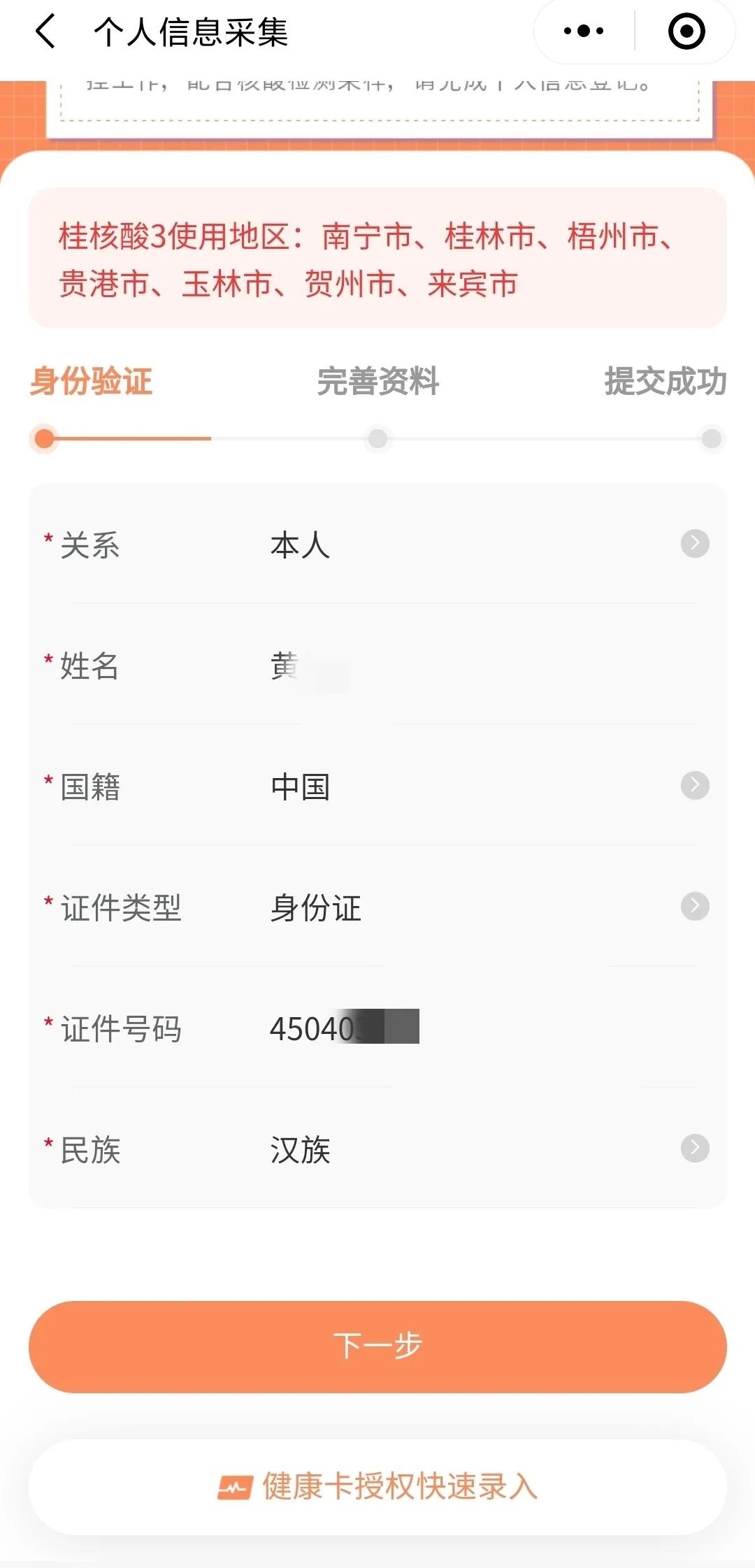Select 民族 from the picker
The width and height of the screenshot is (755, 1568).
377,1149
